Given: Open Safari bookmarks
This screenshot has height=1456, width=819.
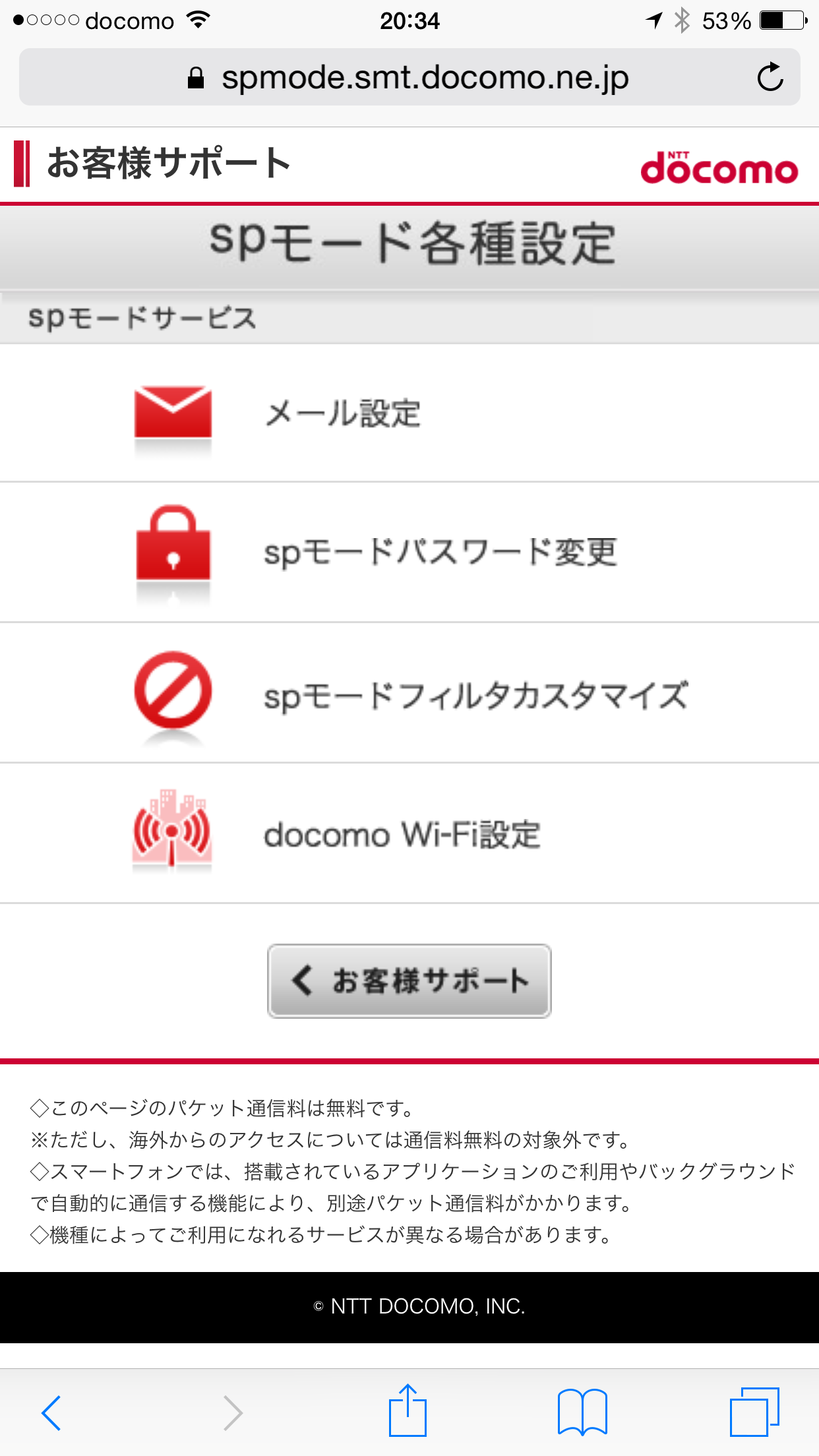Looking at the screenshot, I should tap(582, 1412).
